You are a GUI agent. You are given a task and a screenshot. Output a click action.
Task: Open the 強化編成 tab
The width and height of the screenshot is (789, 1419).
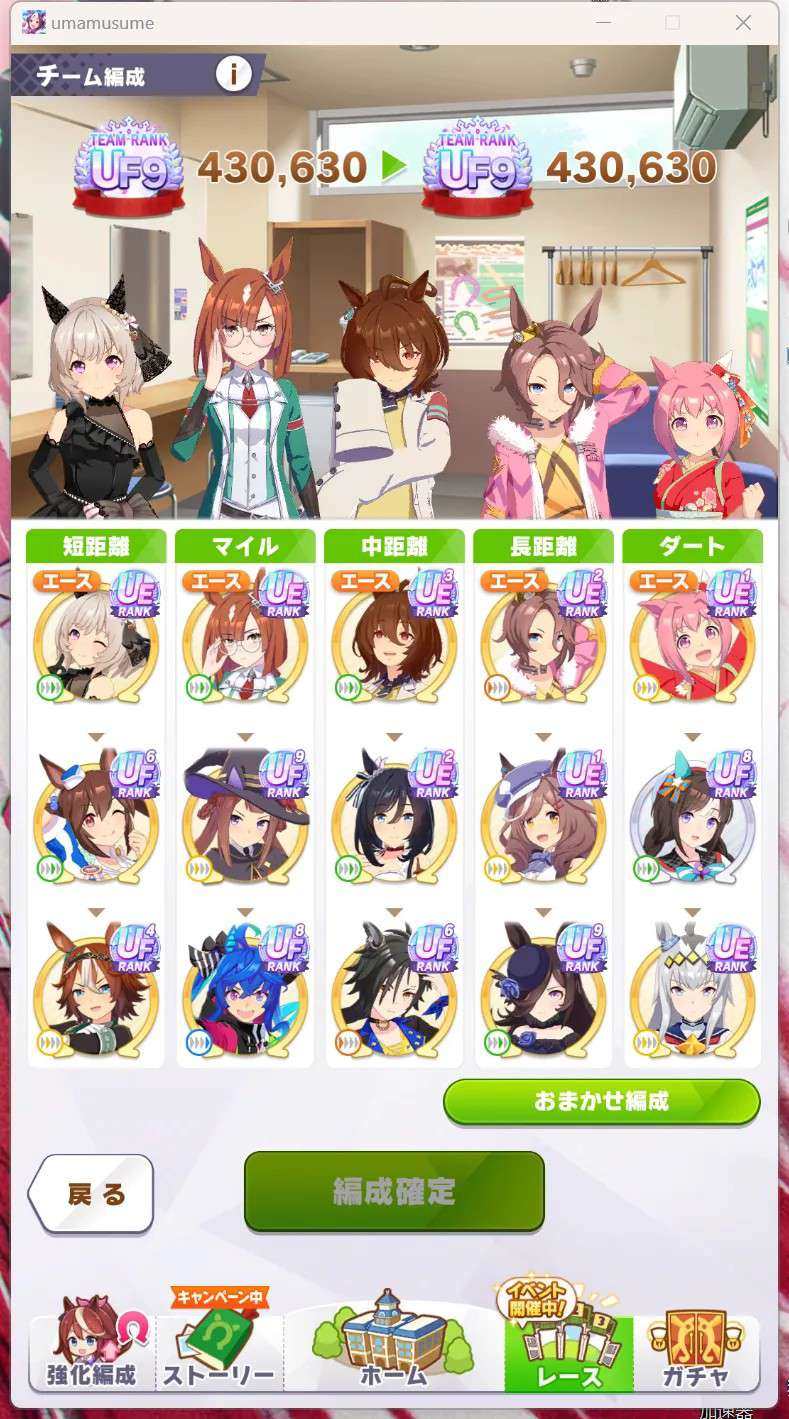tap(90, 1350)
